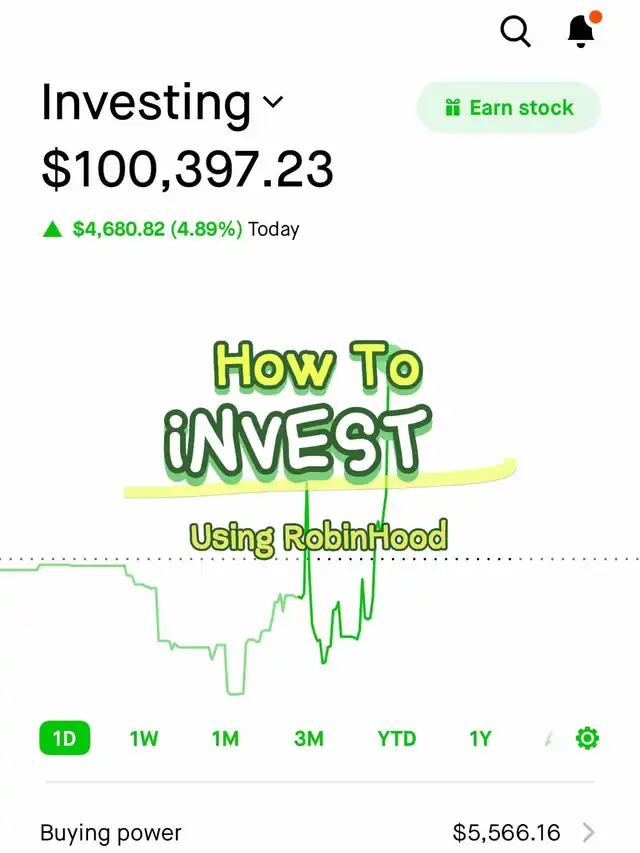640x853 pixels.
Task: Select the 1D chart range
Action: tap(64, 739)
